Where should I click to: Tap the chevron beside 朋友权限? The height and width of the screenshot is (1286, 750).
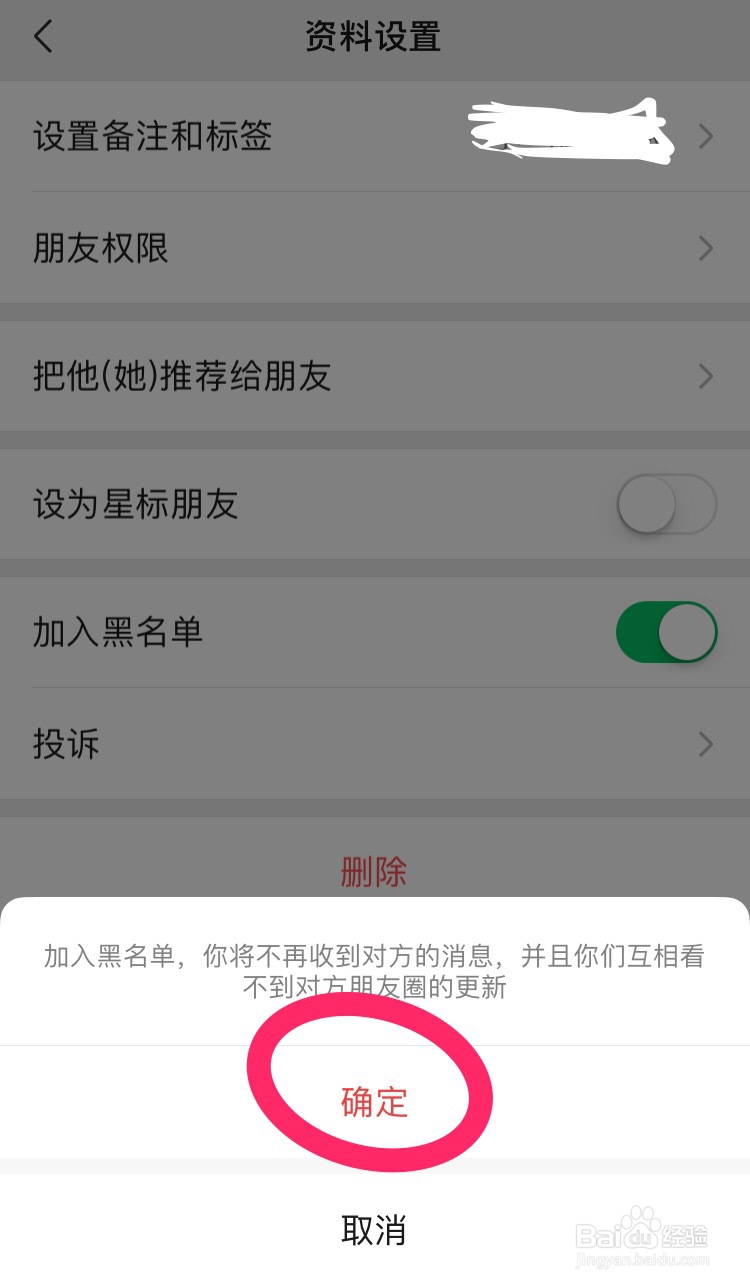coord(705,248)
